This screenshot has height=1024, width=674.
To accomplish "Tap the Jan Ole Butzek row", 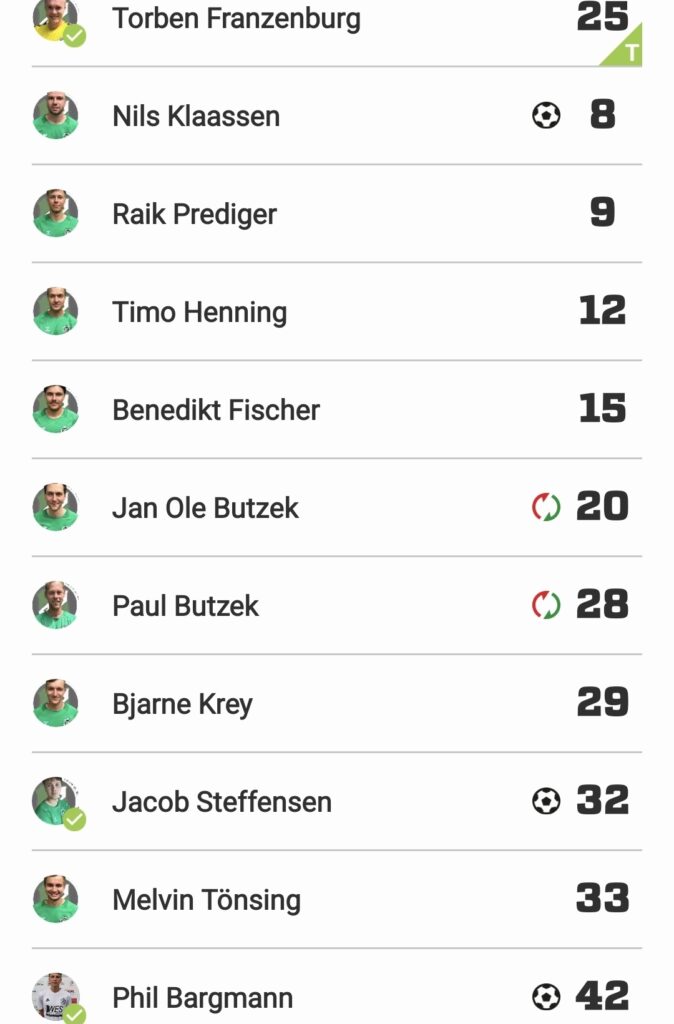I will click(x=205, y=508).
